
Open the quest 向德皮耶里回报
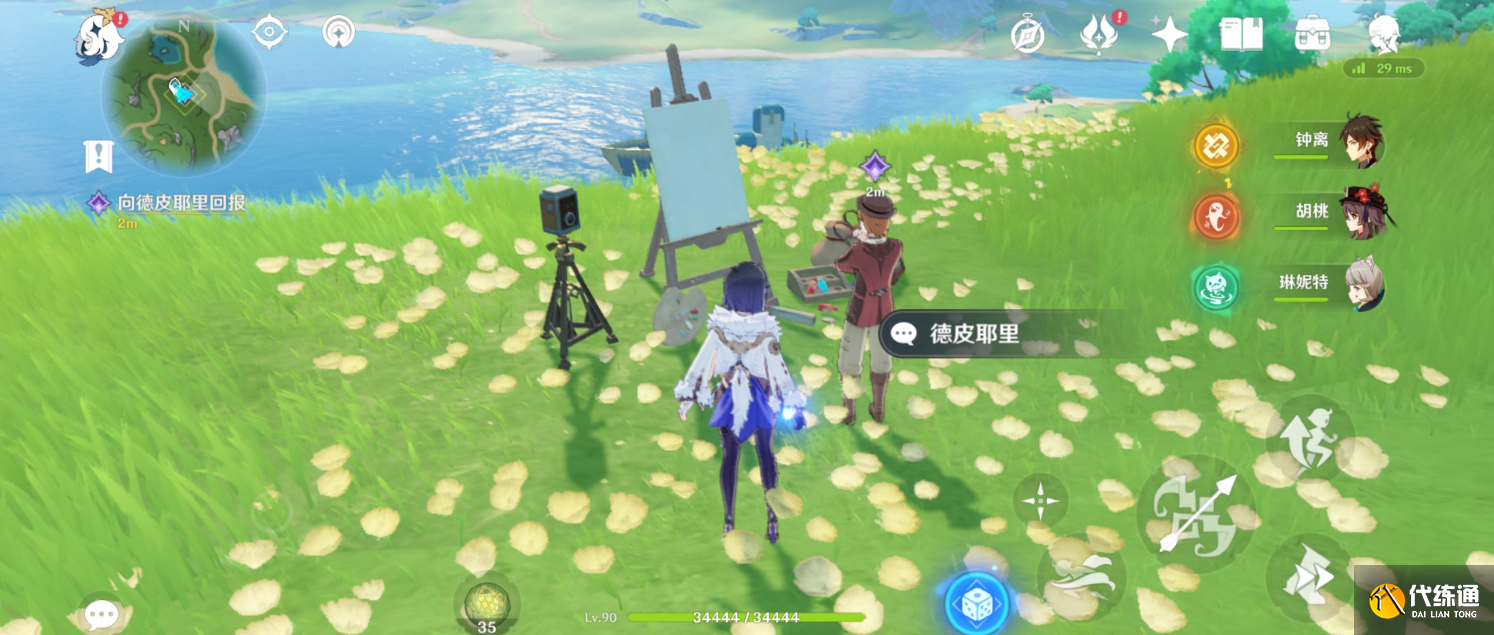[180, 203]
